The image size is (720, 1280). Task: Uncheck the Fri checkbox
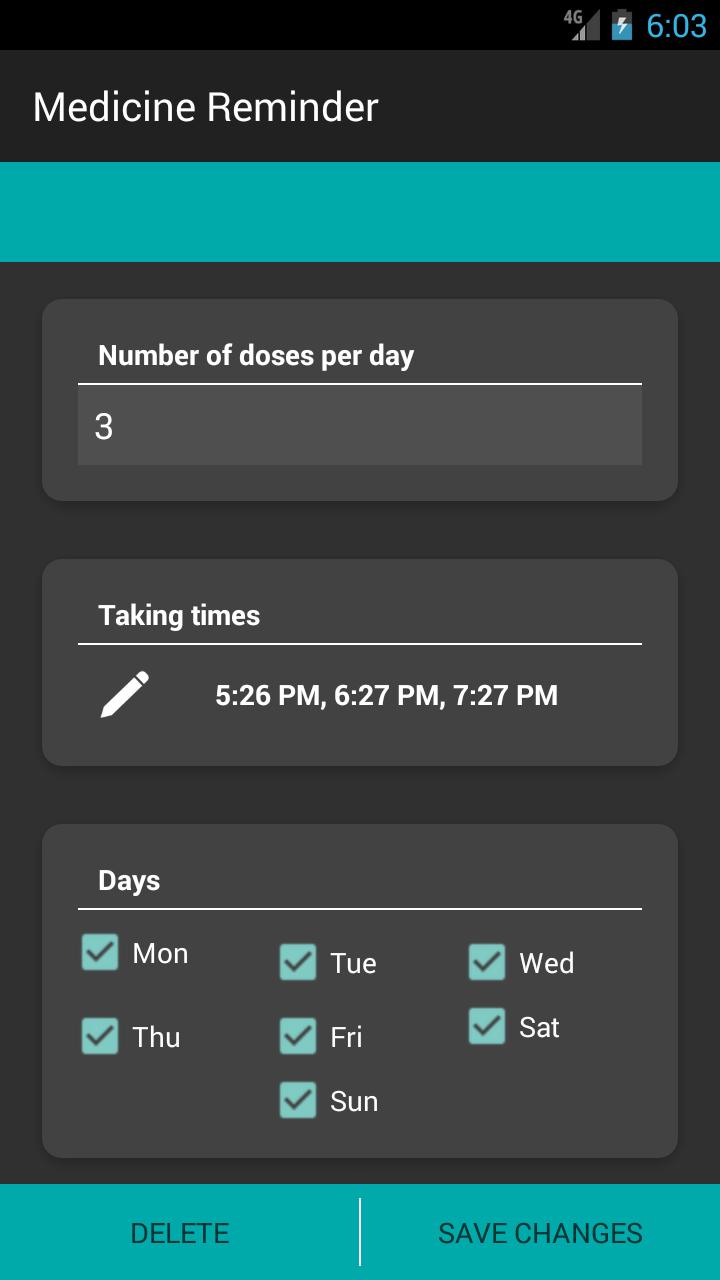(297, 1036)
